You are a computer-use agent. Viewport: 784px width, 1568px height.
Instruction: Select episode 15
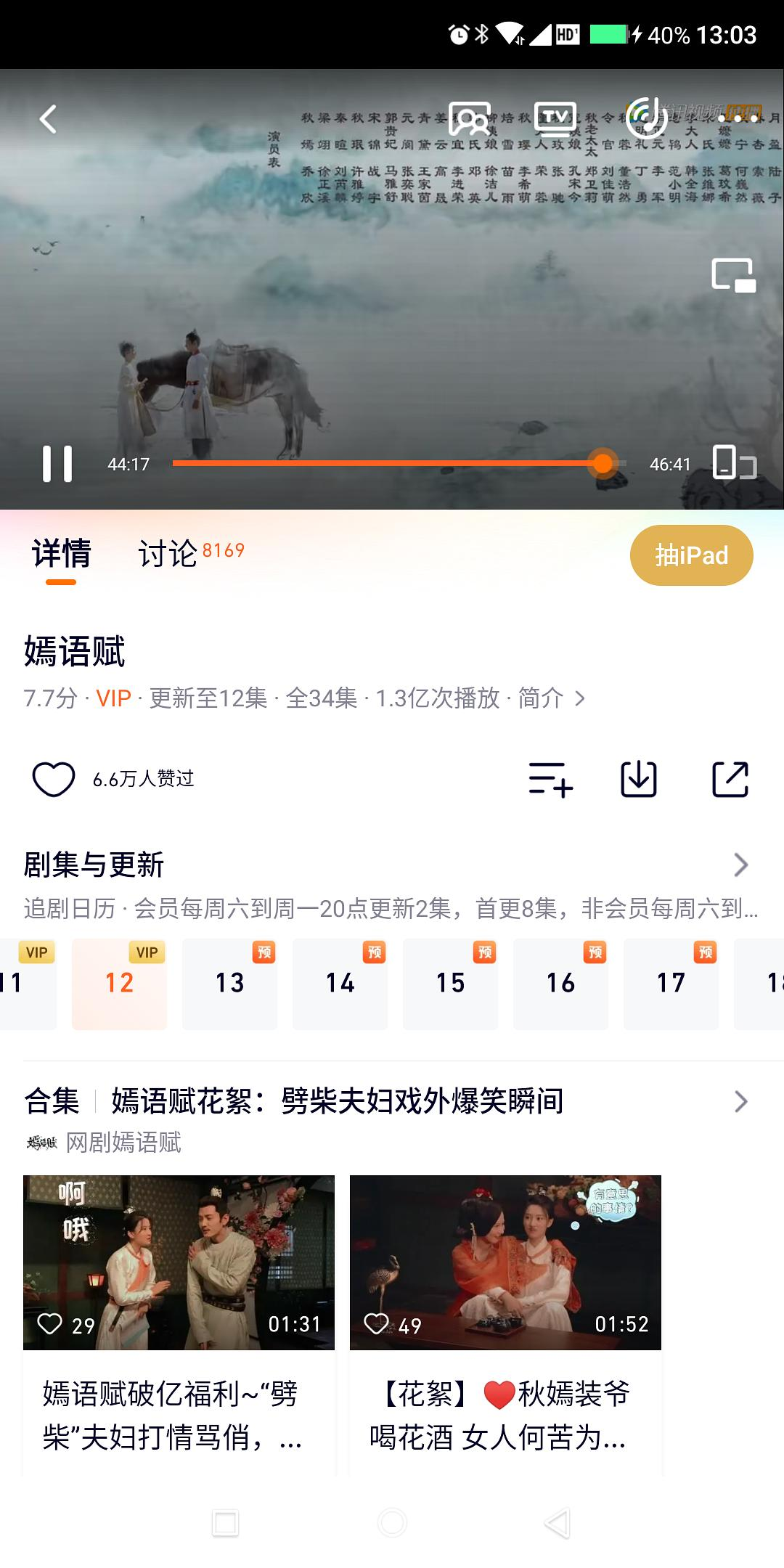450,983
